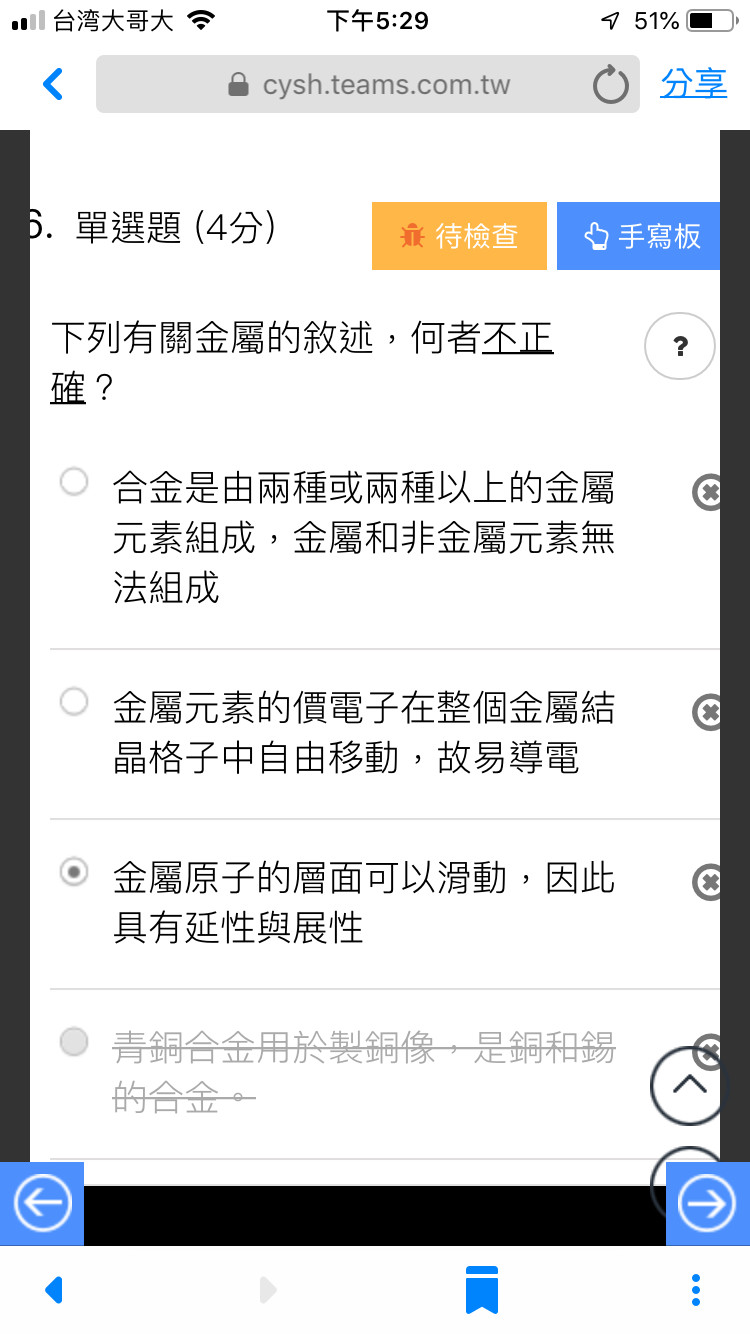Go back with the top-left arrow

[x=53, y=85]
